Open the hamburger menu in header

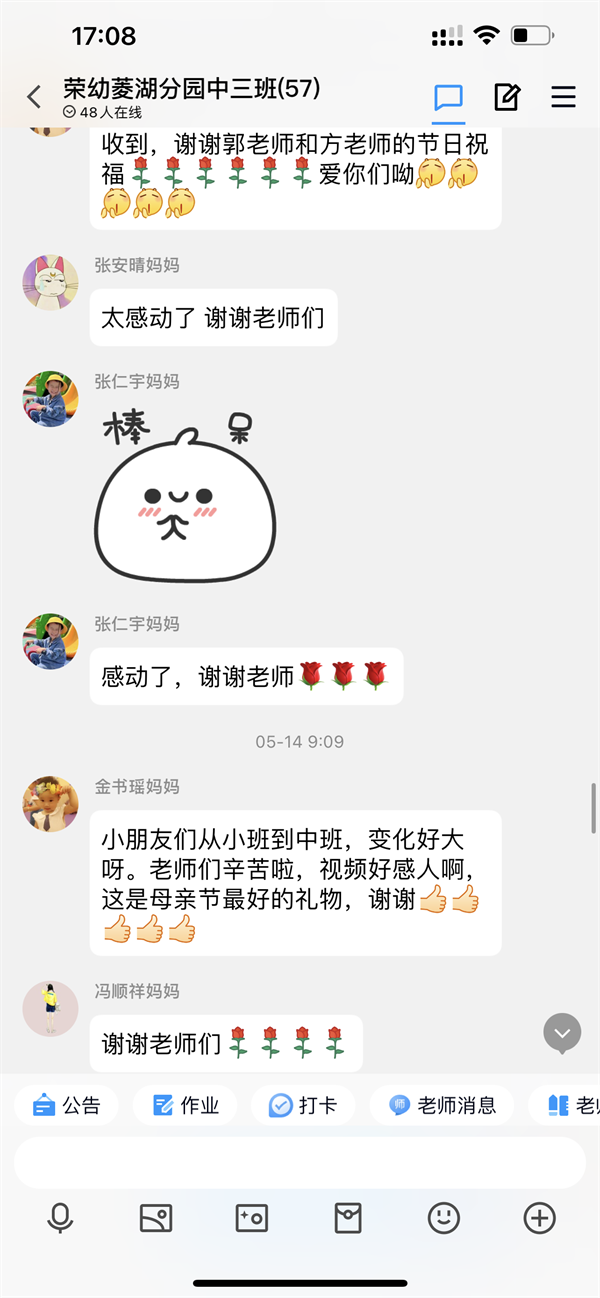point(564,97)
